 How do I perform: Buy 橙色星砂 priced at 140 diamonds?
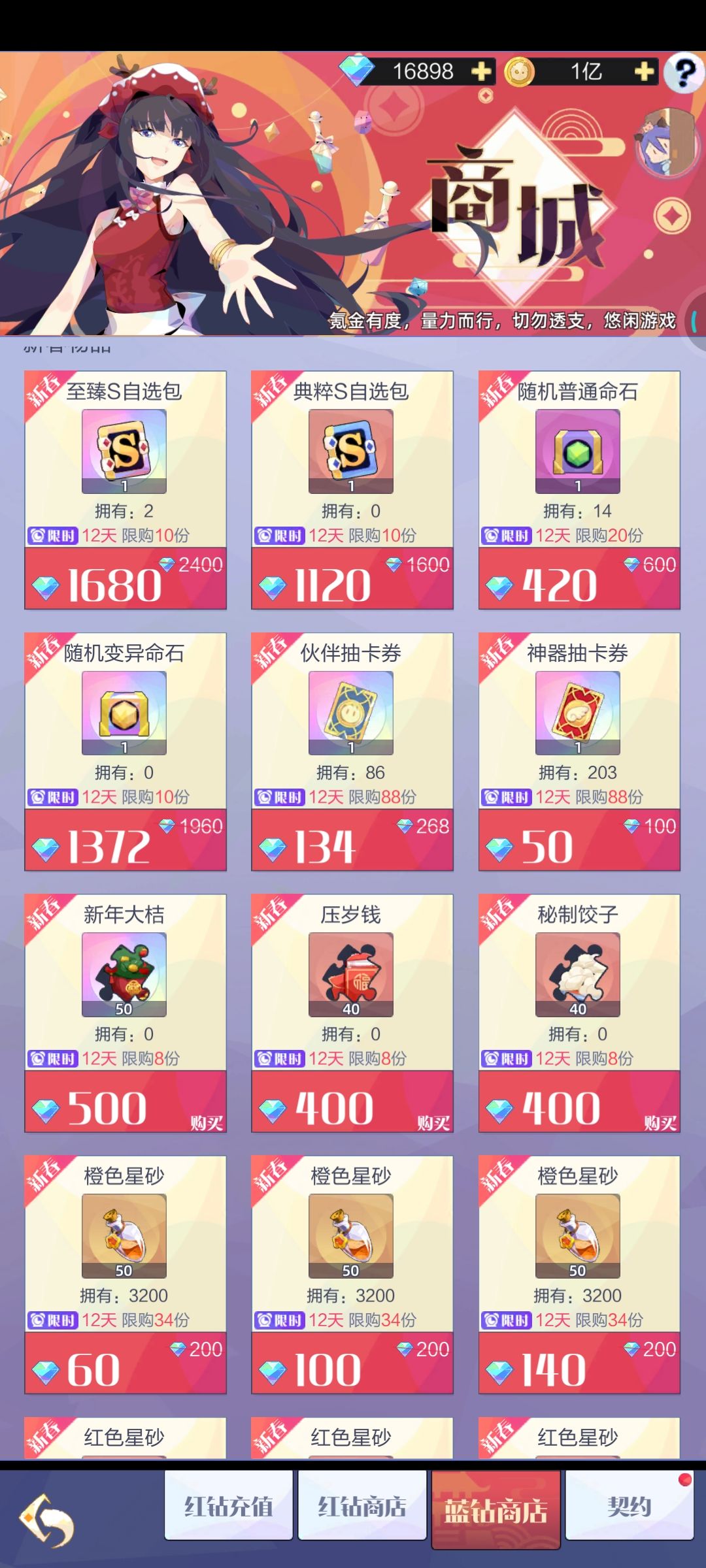[579, 1363]
